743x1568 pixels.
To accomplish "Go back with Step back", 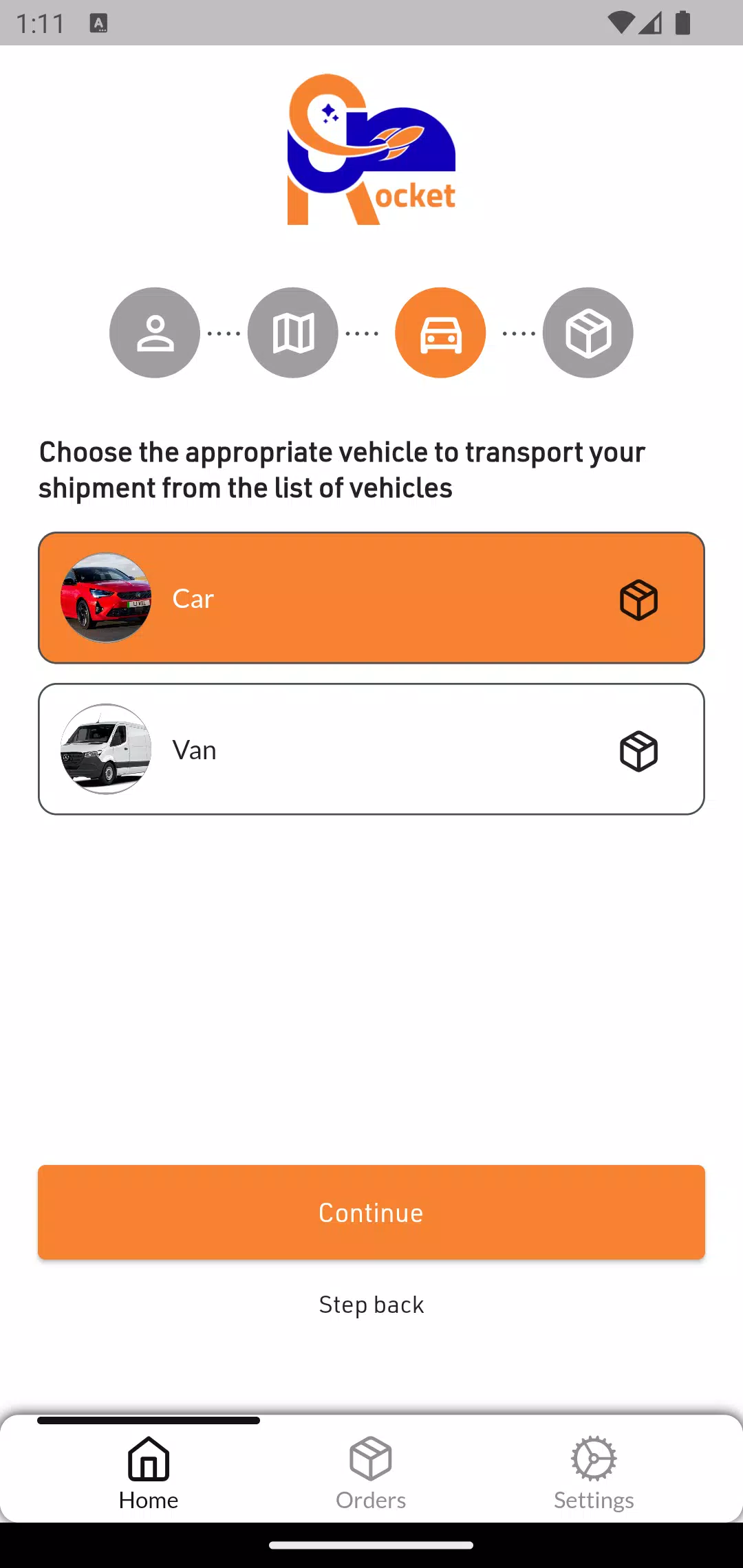I will (x=371, y=1305).
